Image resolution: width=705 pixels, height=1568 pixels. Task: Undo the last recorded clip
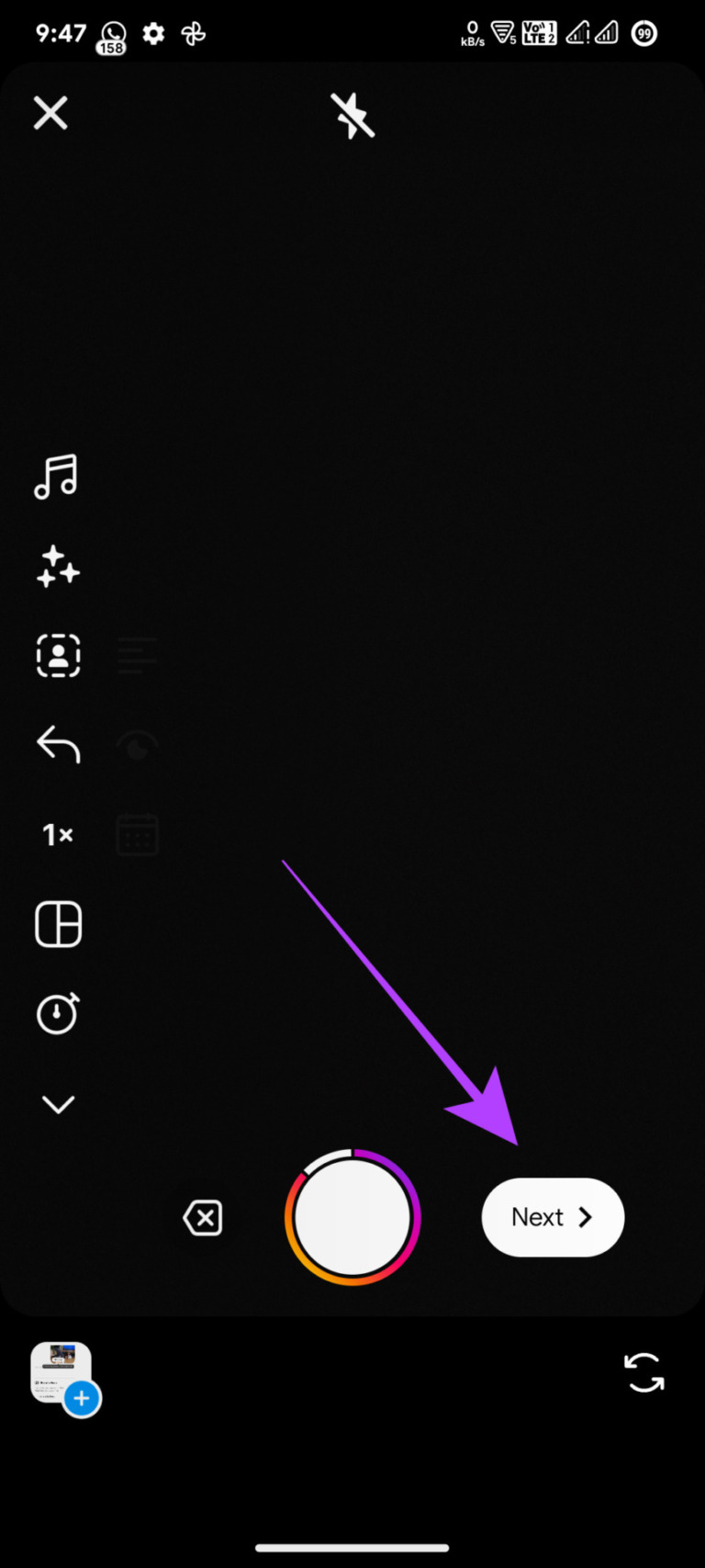(58, 745)
